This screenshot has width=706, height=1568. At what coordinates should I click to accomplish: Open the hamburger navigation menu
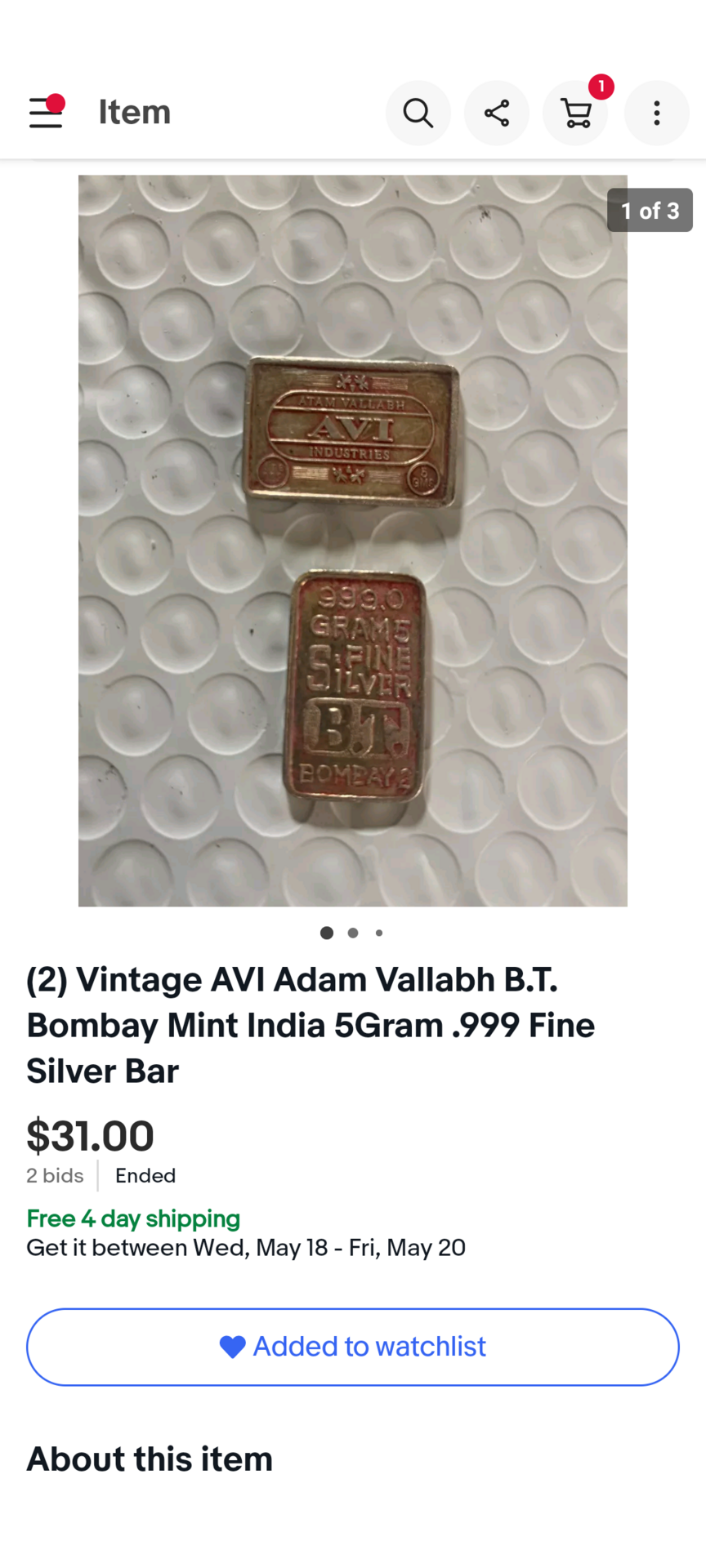point(46,113)
